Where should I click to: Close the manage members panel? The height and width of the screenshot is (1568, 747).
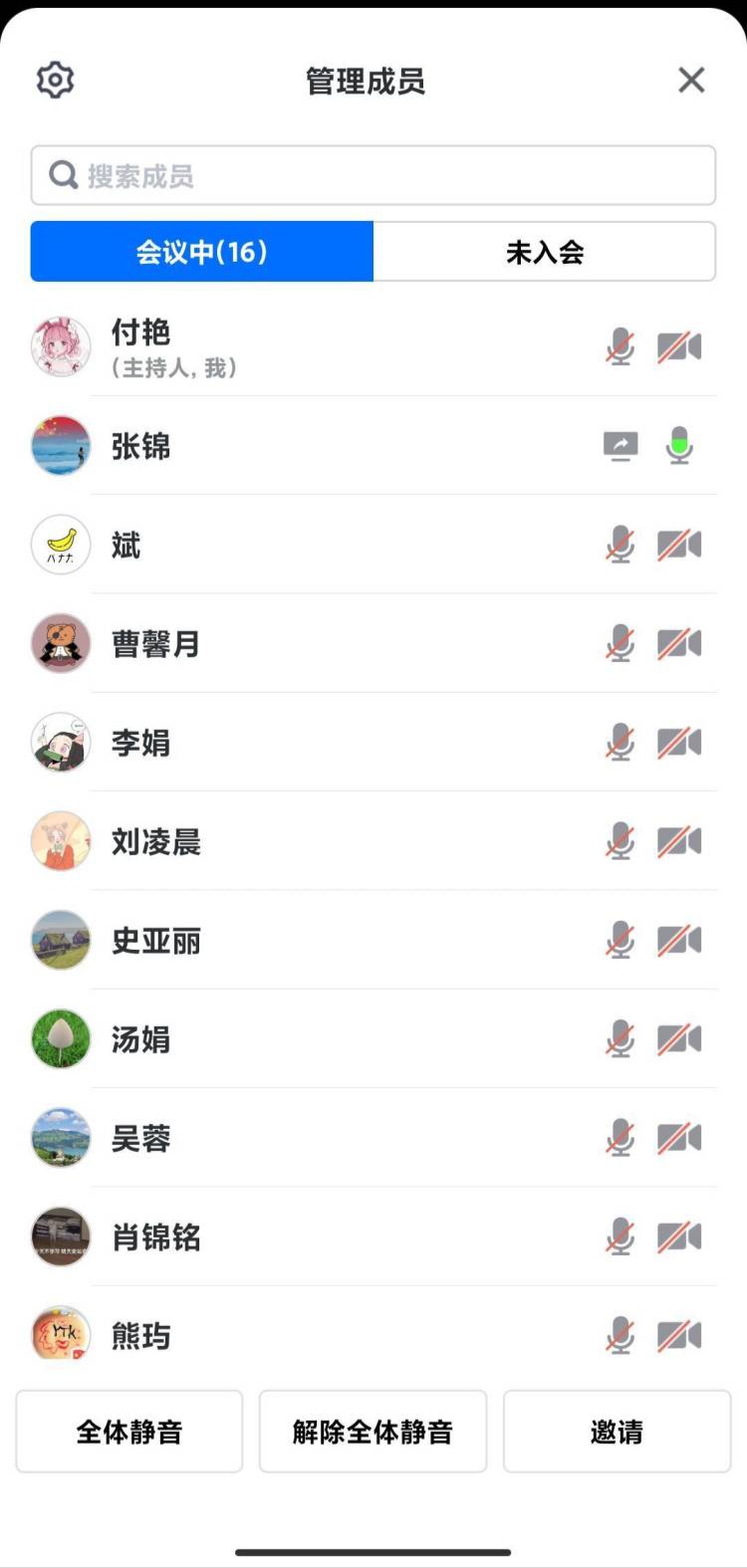(691, 80)
